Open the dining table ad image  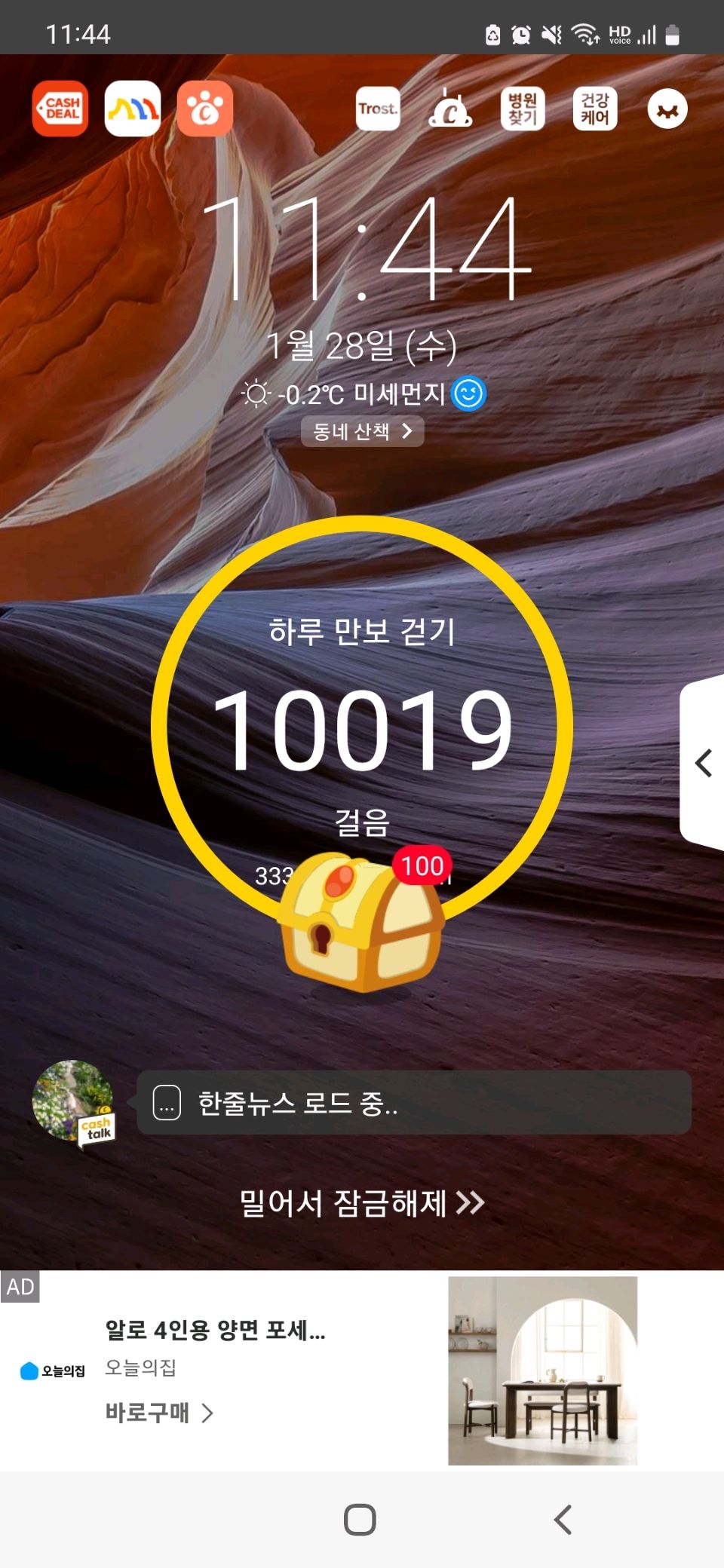click(x=542, y=1370)
